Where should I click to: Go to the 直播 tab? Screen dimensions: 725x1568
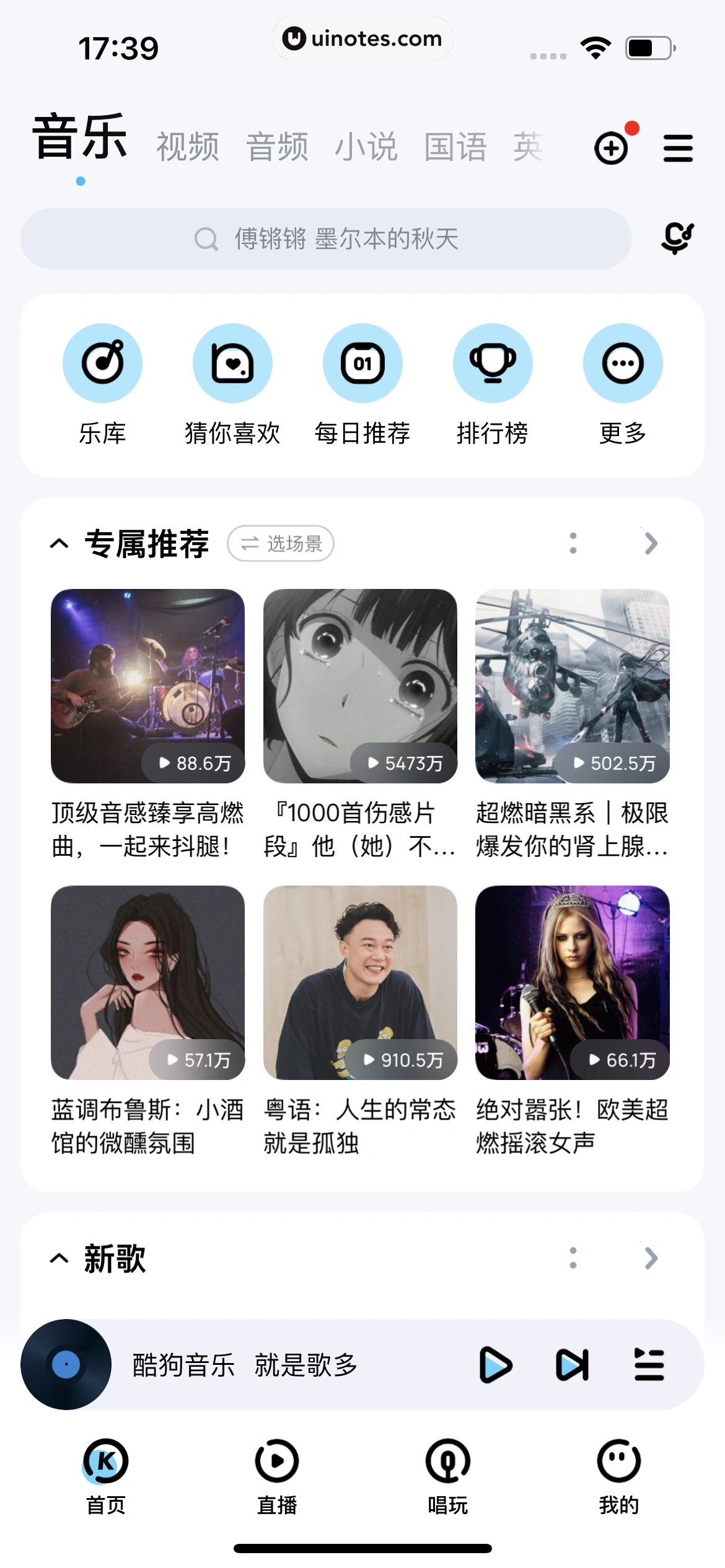pyautogui.click(x=277, y=1476)
